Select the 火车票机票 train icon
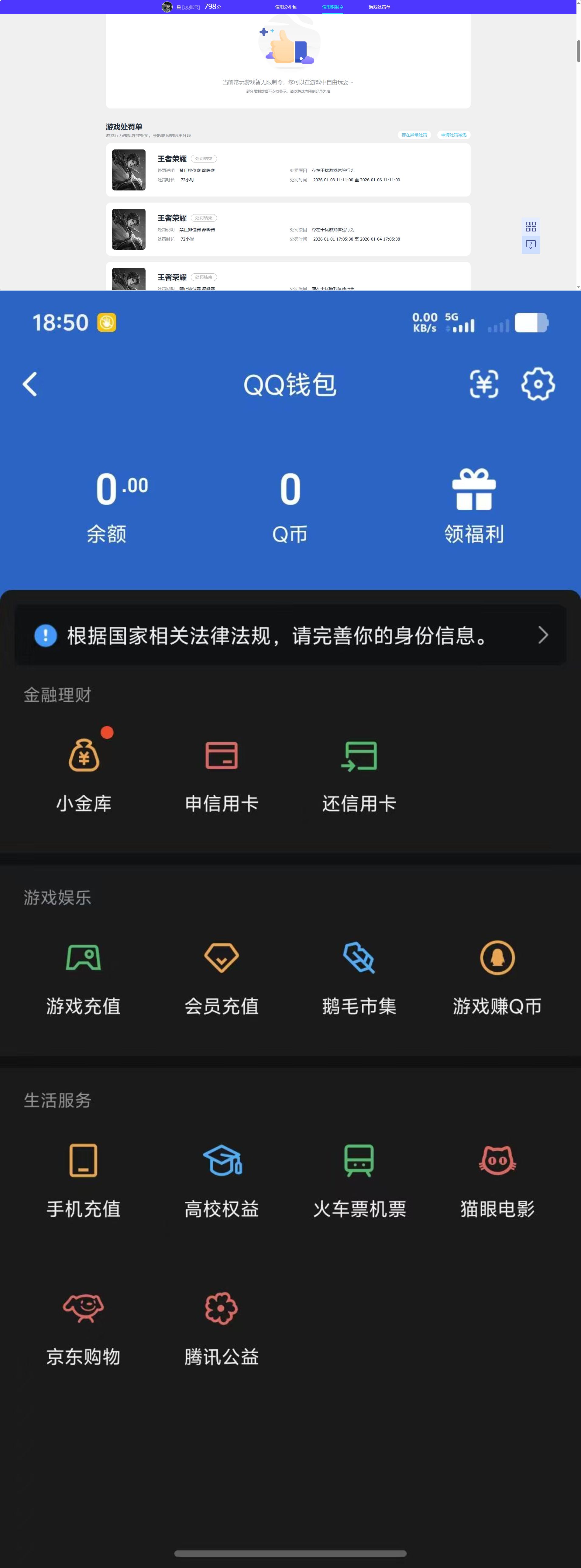The image size is (581, 1568). tap(359, 1161)
